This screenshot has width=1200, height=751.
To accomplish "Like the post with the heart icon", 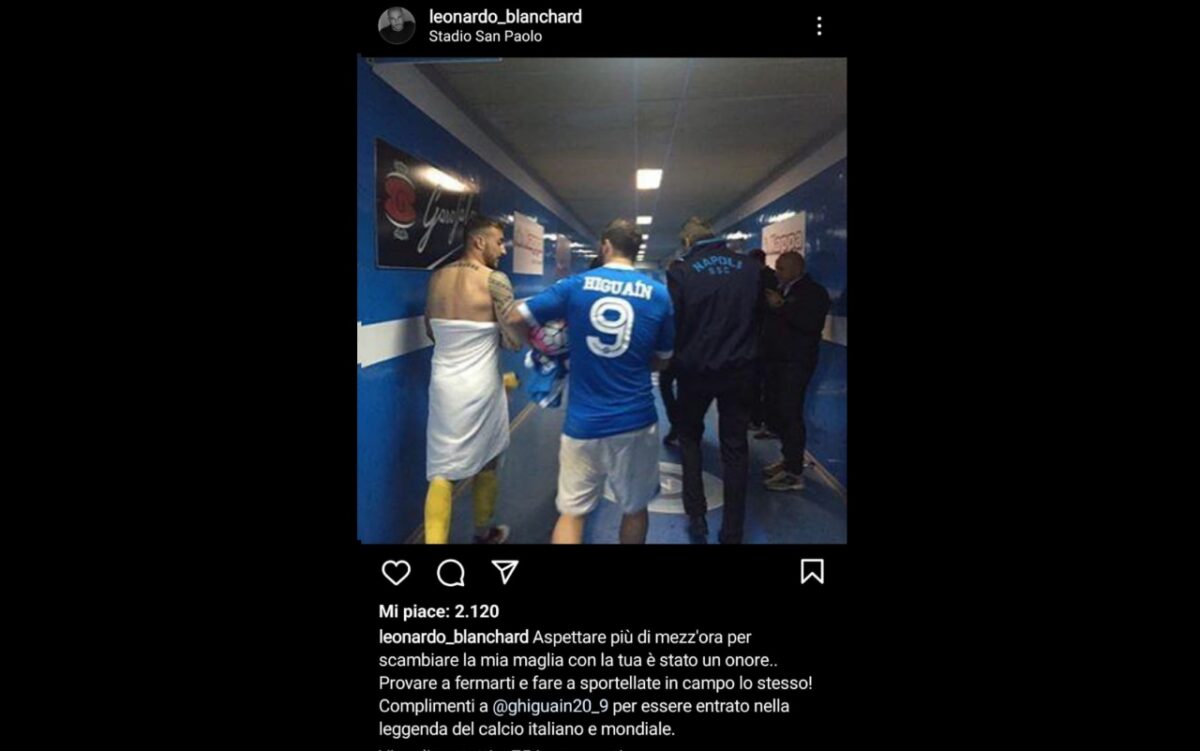I will tap(396, 572).
